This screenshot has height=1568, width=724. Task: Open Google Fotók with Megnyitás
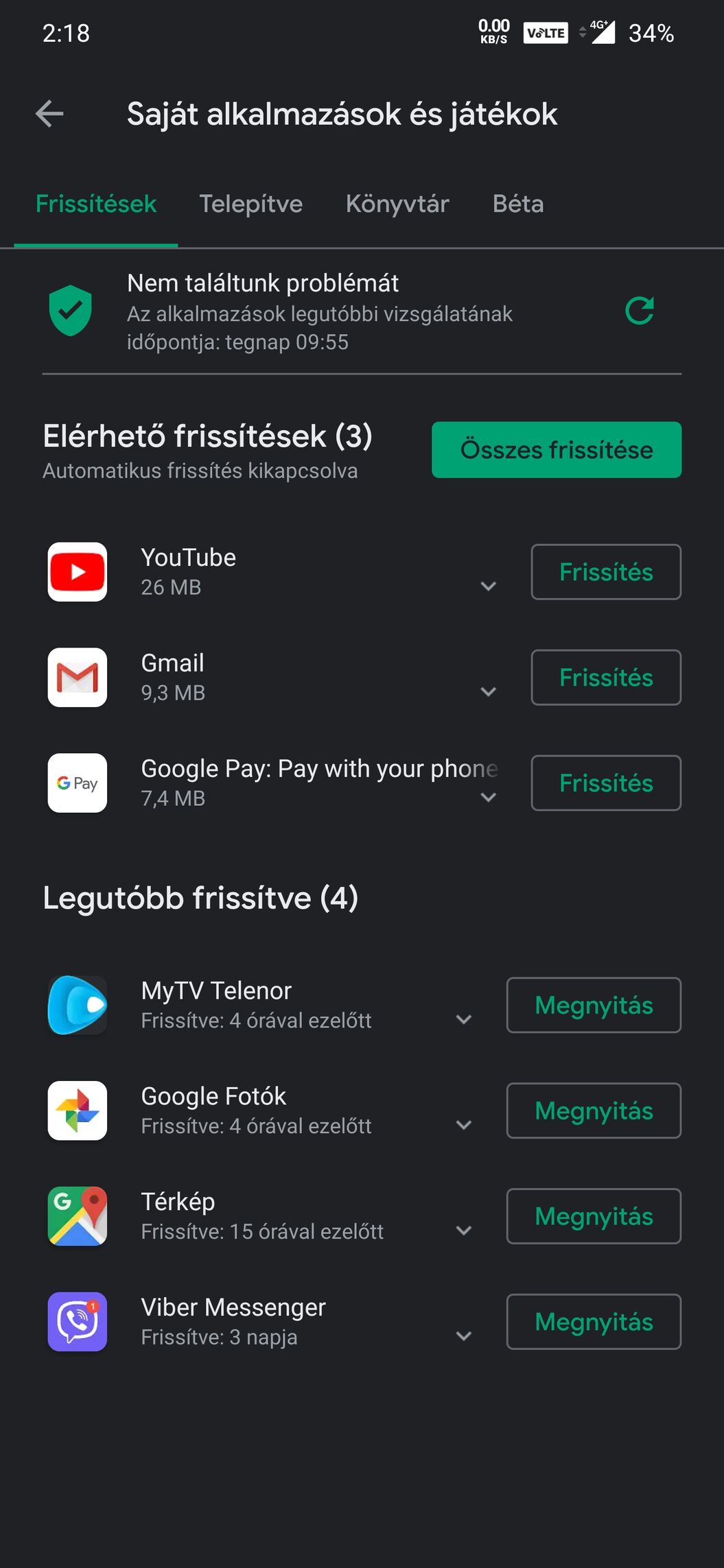click(594, 1111)
